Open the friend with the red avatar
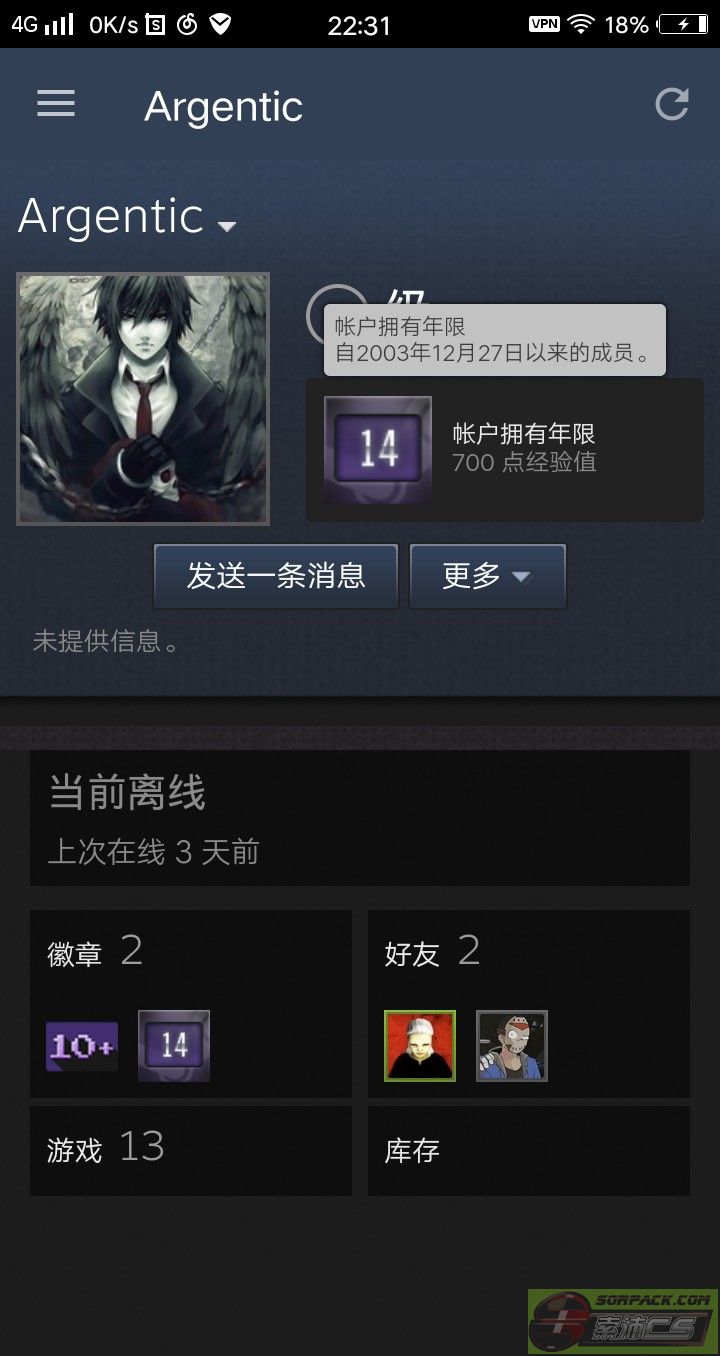 coord(420,1046)
